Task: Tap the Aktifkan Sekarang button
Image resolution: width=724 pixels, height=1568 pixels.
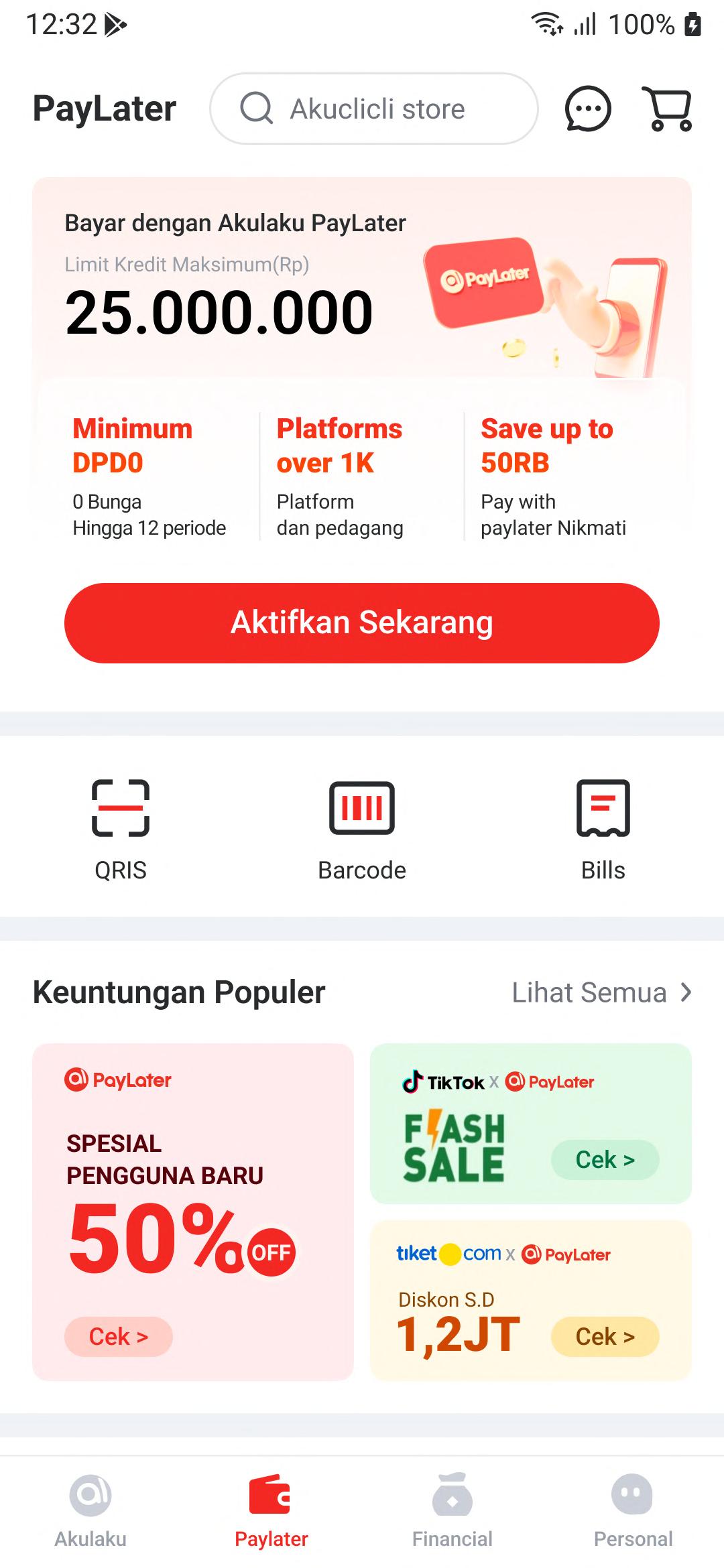Action: (x=362, y=623)
